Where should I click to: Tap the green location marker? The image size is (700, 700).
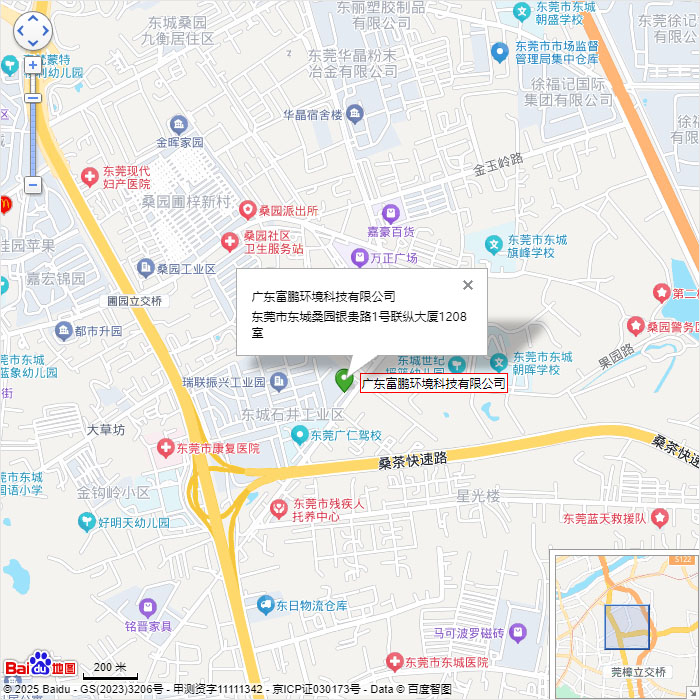pyautogui.click(x=343, y=379)
